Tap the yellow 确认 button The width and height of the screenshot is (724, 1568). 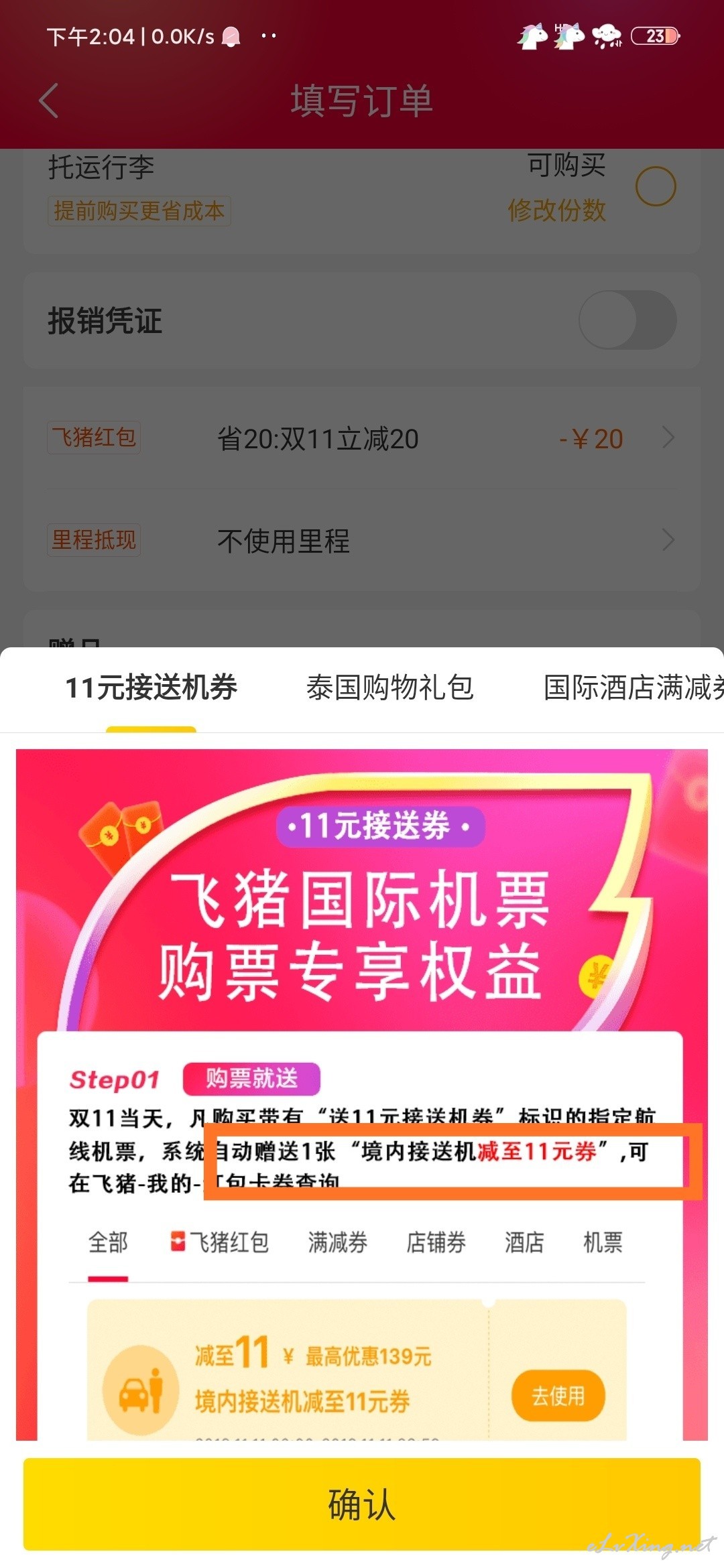click(362, 1504)
